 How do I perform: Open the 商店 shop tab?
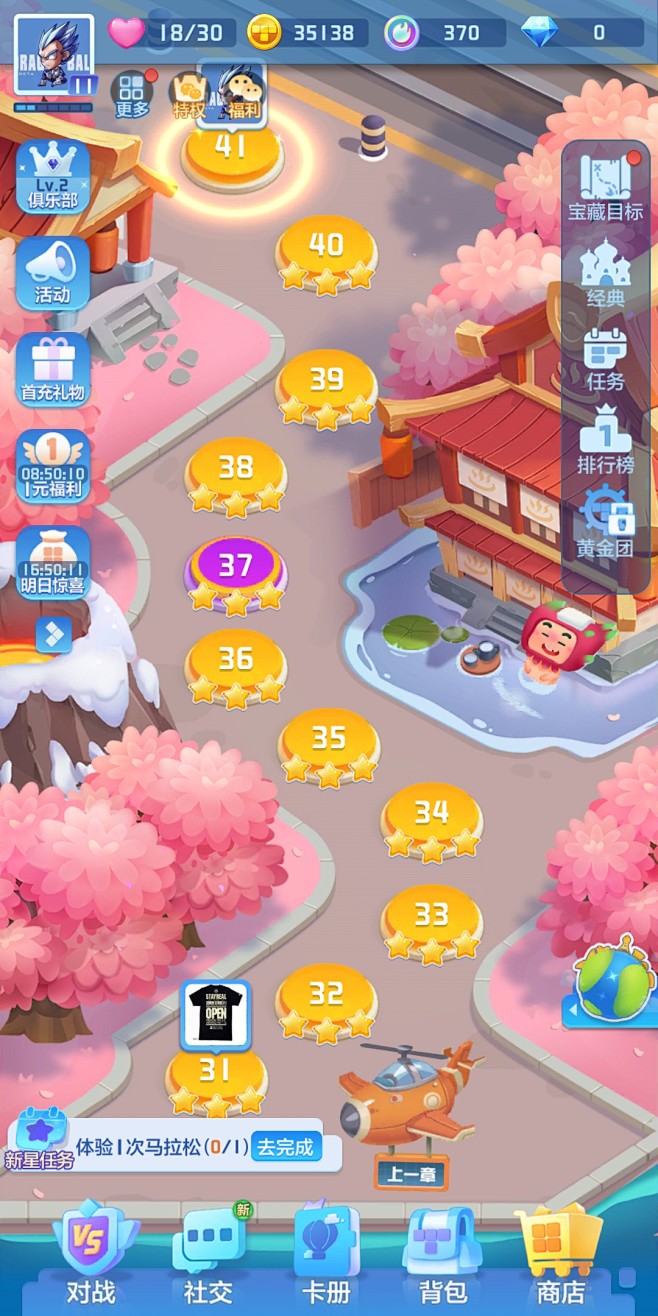pyautogui.click(x=561, y=1256)
